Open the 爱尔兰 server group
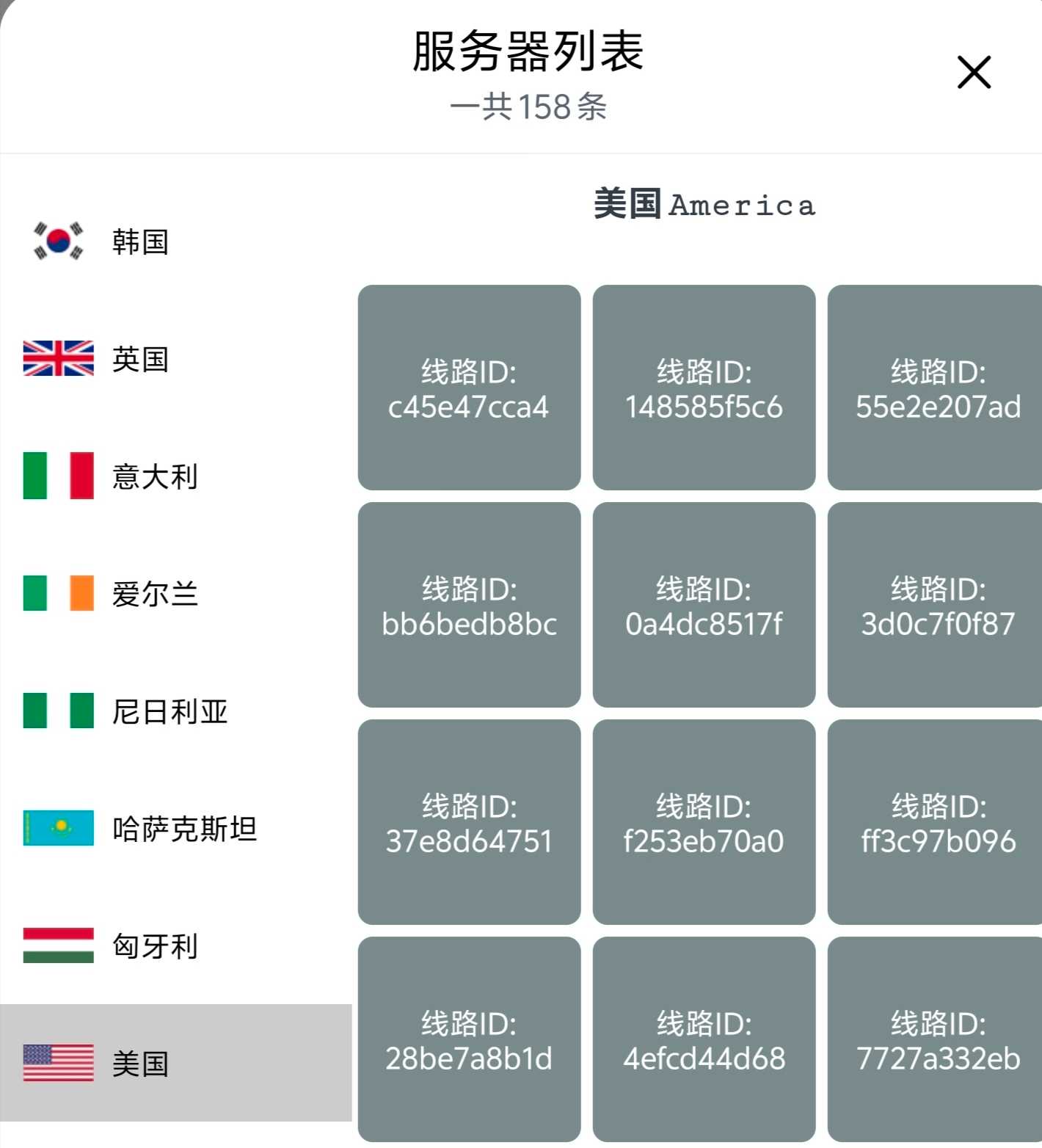Viewport: 1042px width, 1148px height. click(x=154, y=594)
